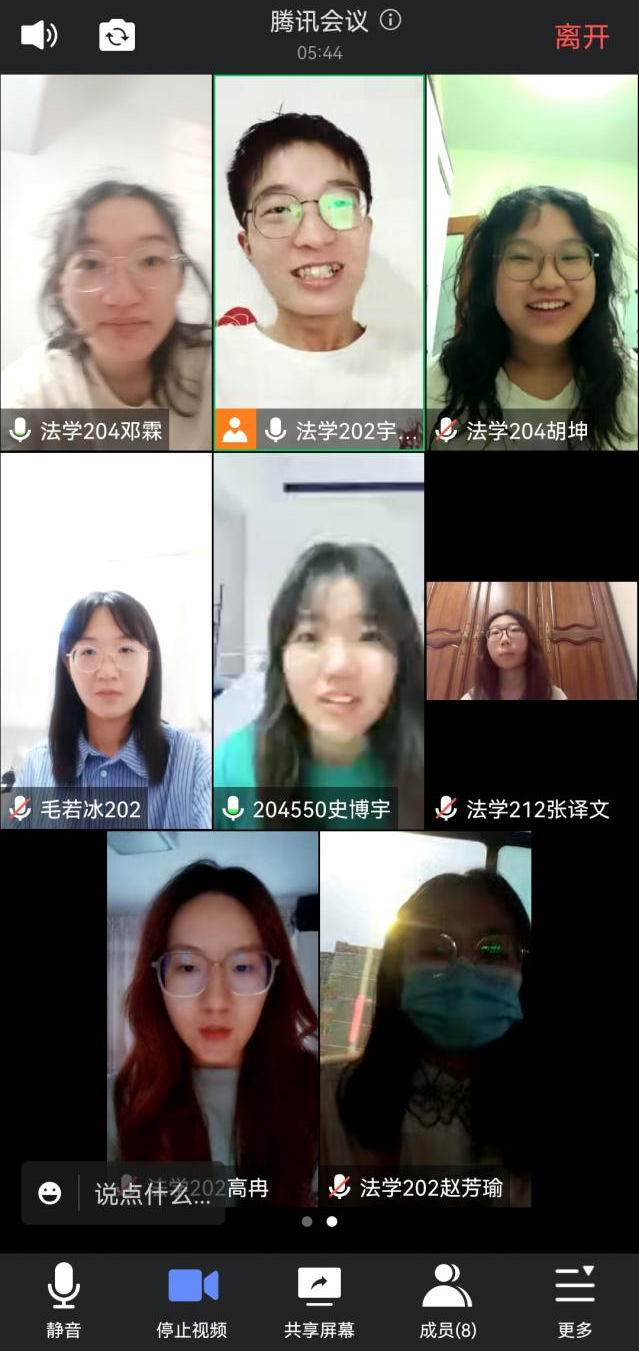This screenshot has width=639, height=1351.
Task: Open the emoji picker in chat box
Action: point(49,1193)
